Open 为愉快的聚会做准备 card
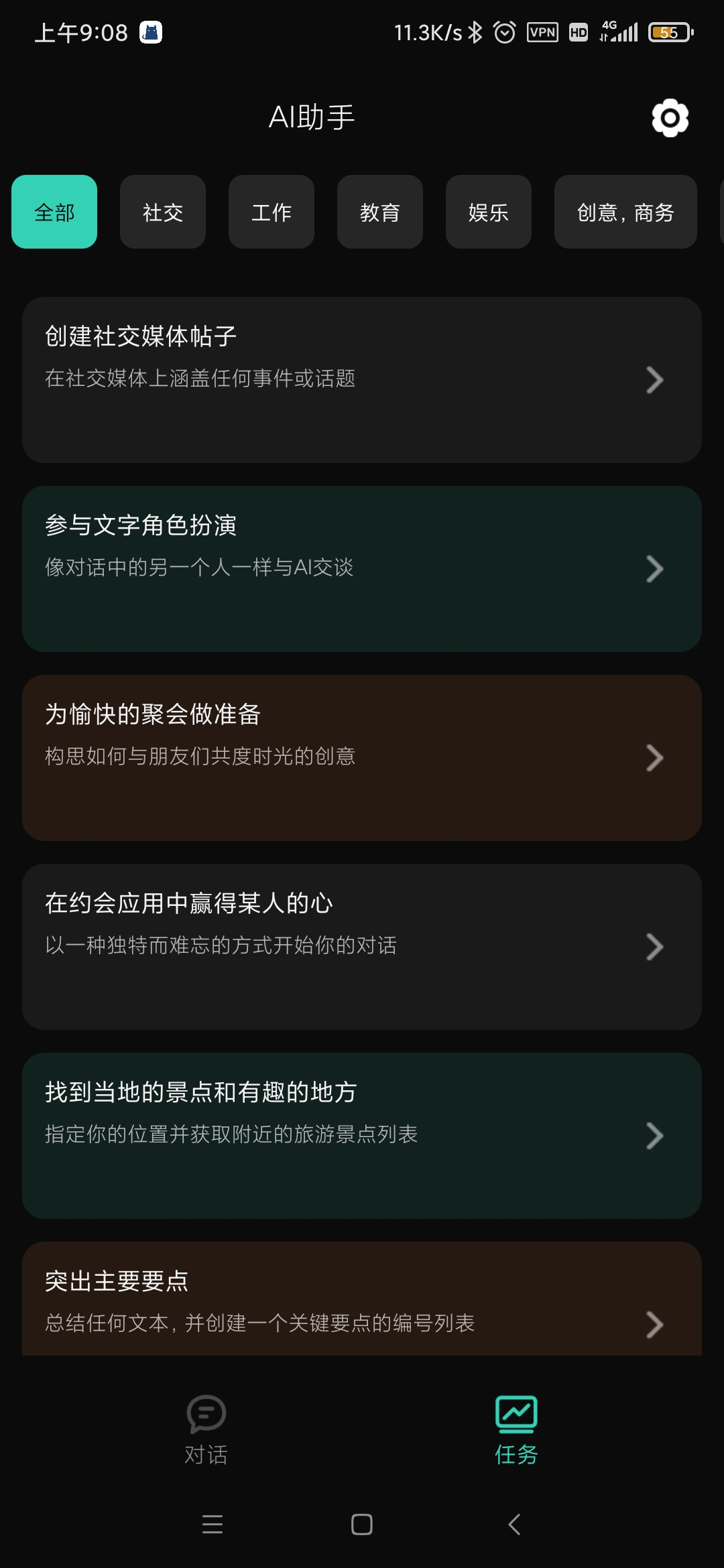724x1568 pixels. [362, 757]
